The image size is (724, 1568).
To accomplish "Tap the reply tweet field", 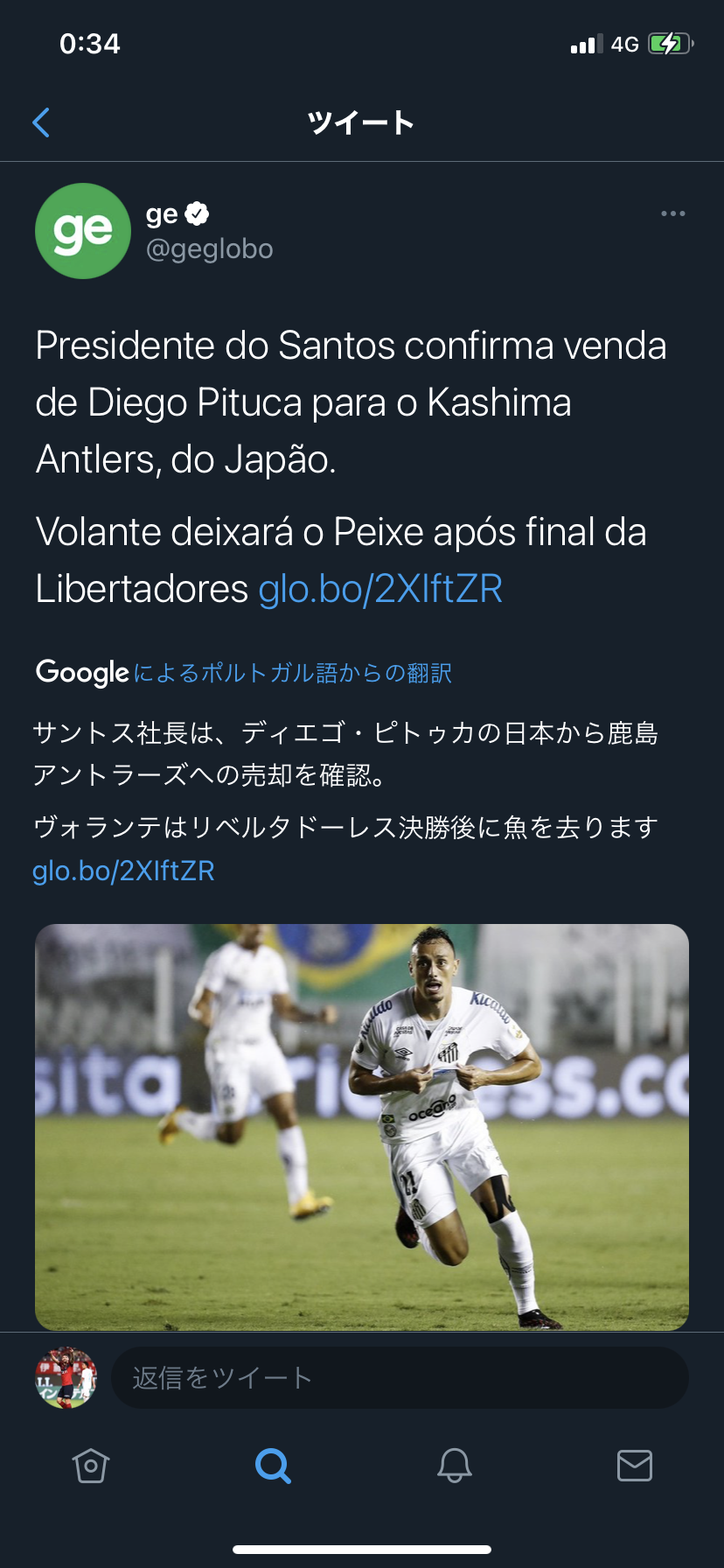I will coord(400,1378).
